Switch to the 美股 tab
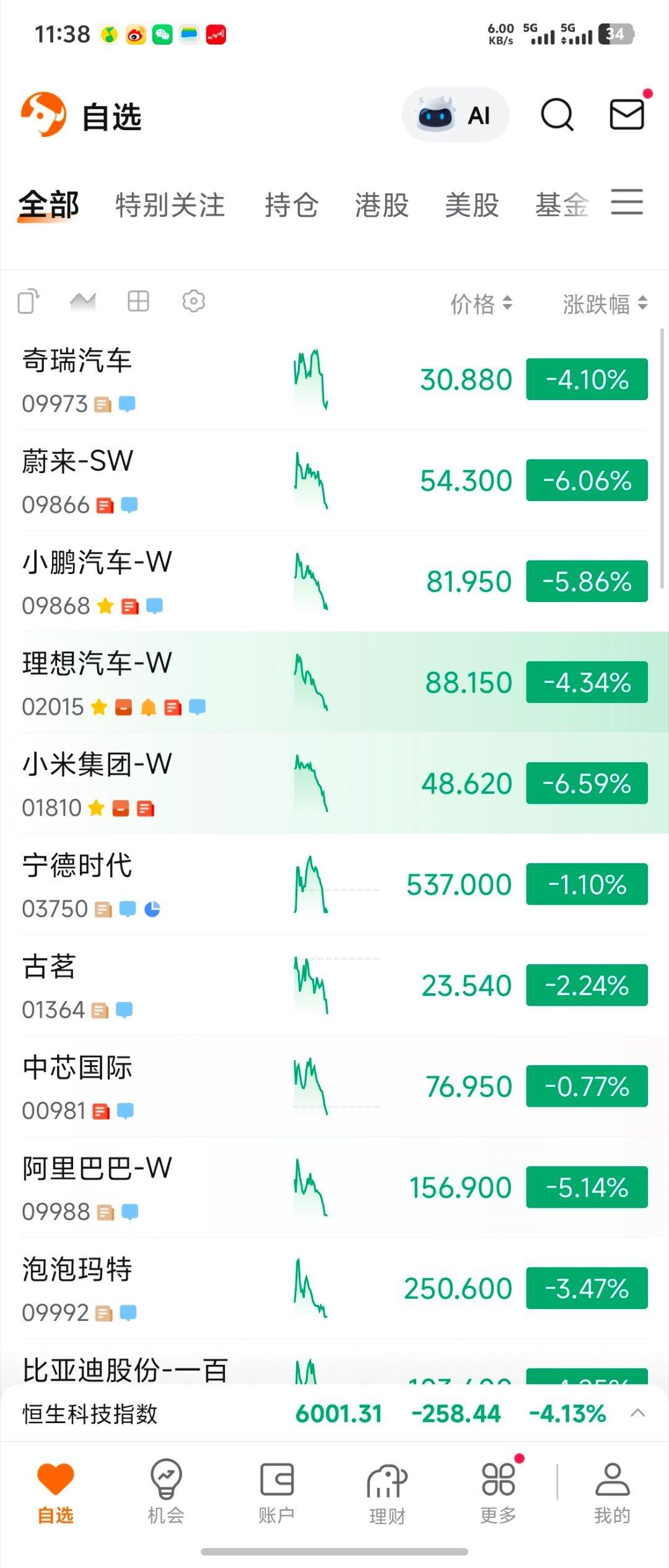 472,205
